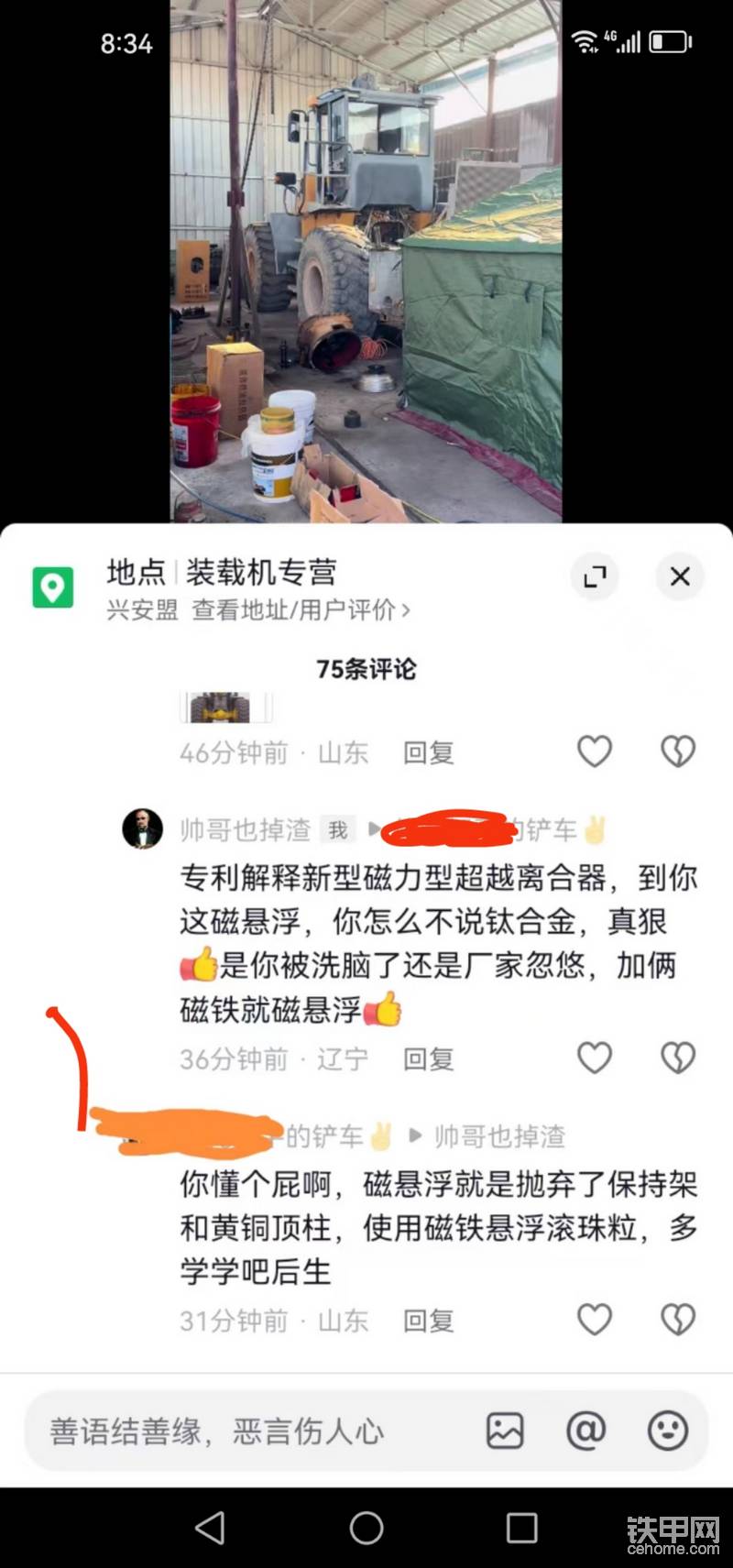
Task: Open the image thumbnail in the top comment
Action: [220, 707]
